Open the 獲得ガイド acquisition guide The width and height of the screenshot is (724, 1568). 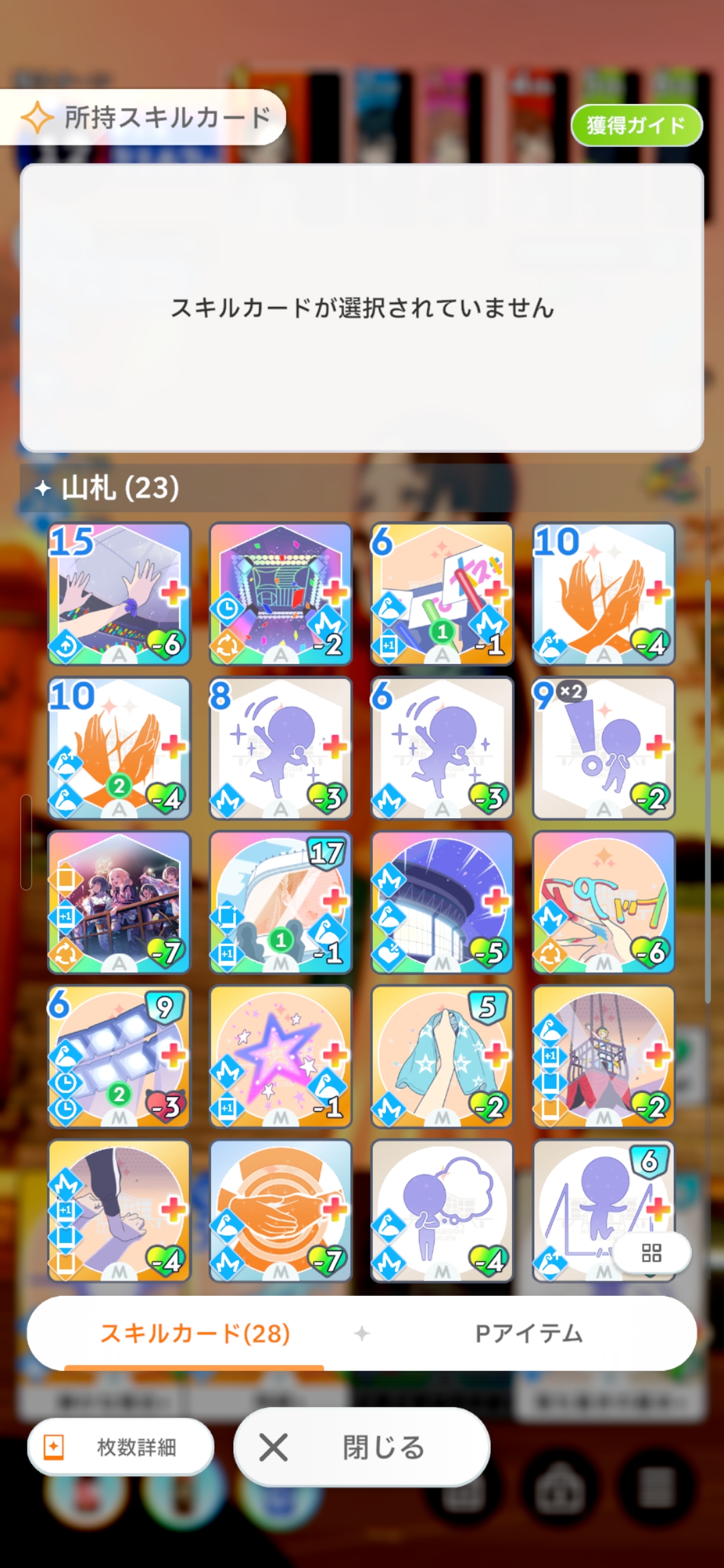tap(636, 125)
